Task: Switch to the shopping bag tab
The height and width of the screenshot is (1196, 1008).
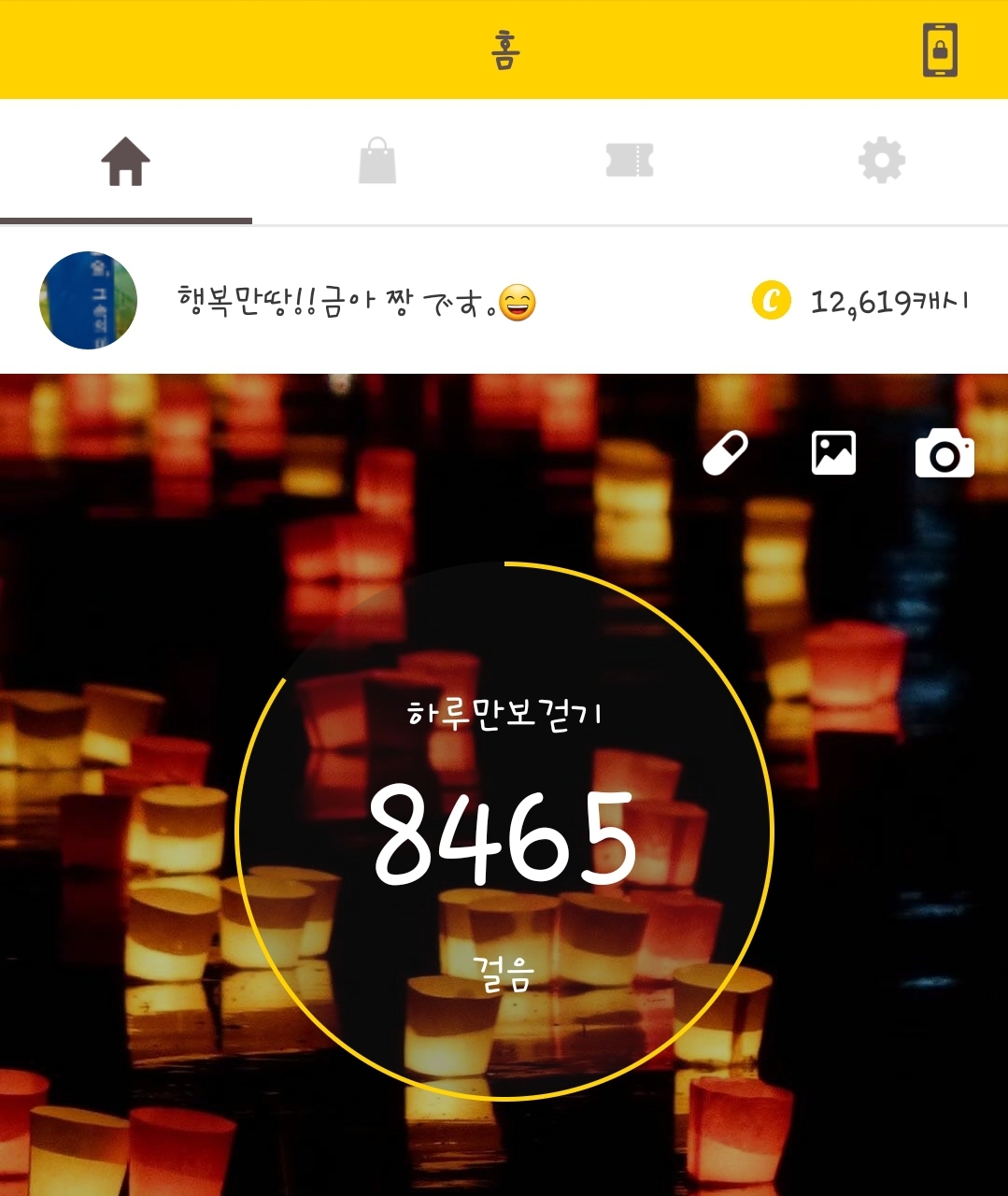Action: tap(377, 162)
